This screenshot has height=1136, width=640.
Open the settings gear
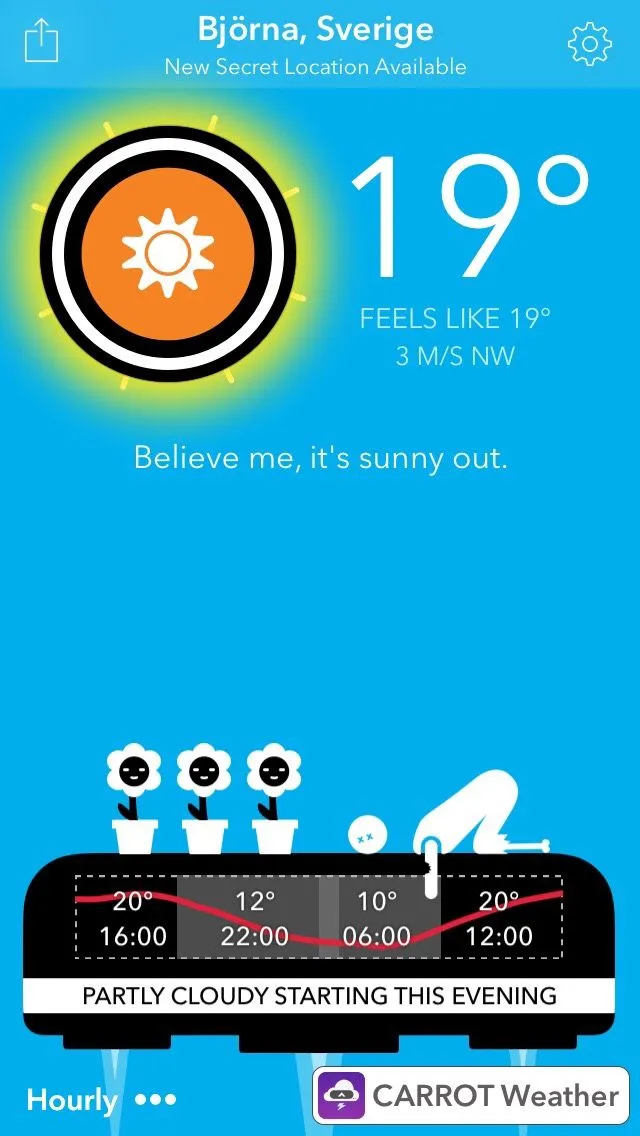[x=588, y=43]
